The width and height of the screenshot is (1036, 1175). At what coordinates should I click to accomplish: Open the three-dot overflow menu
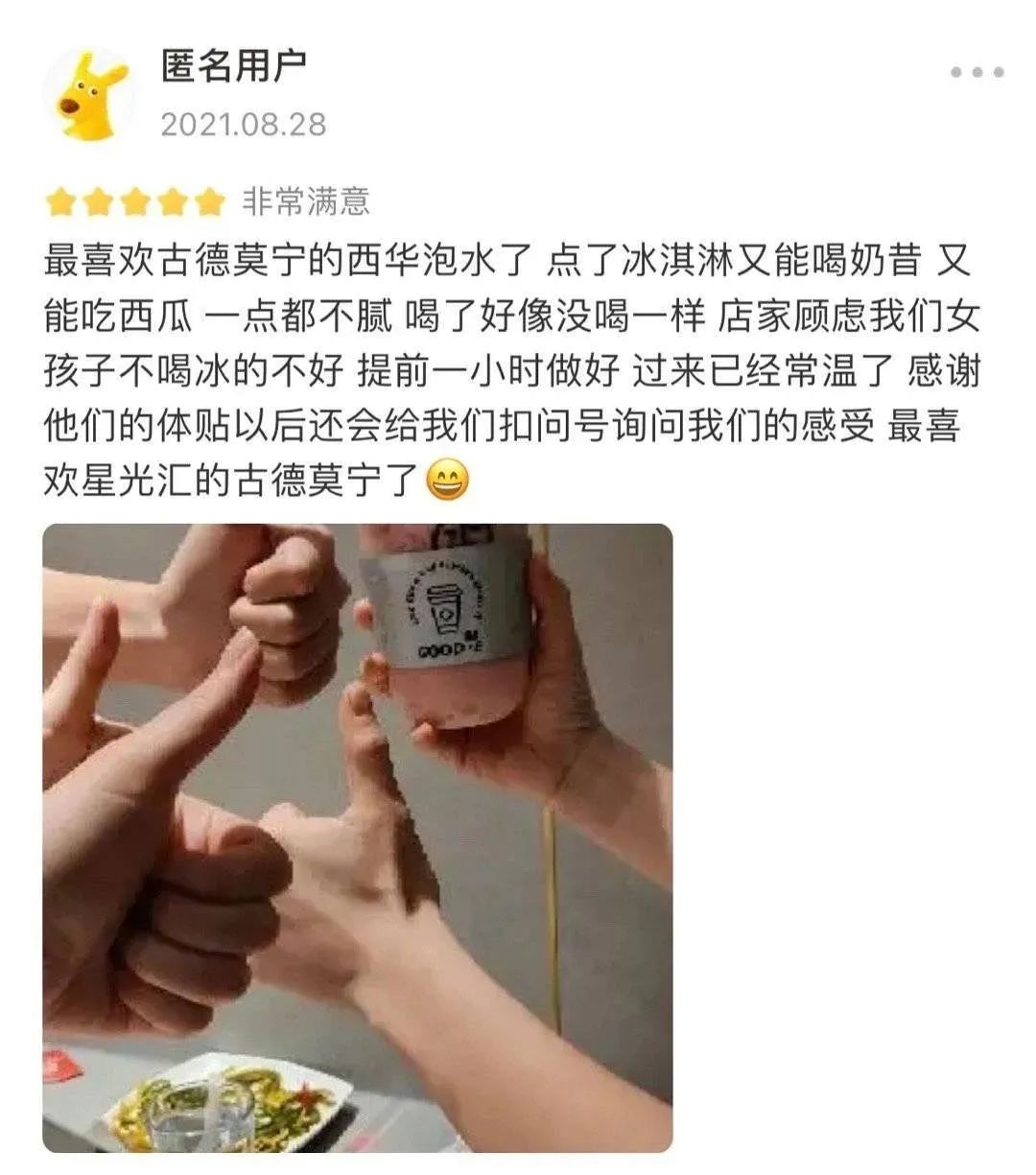pyautogui.click(x=977, y=72)
